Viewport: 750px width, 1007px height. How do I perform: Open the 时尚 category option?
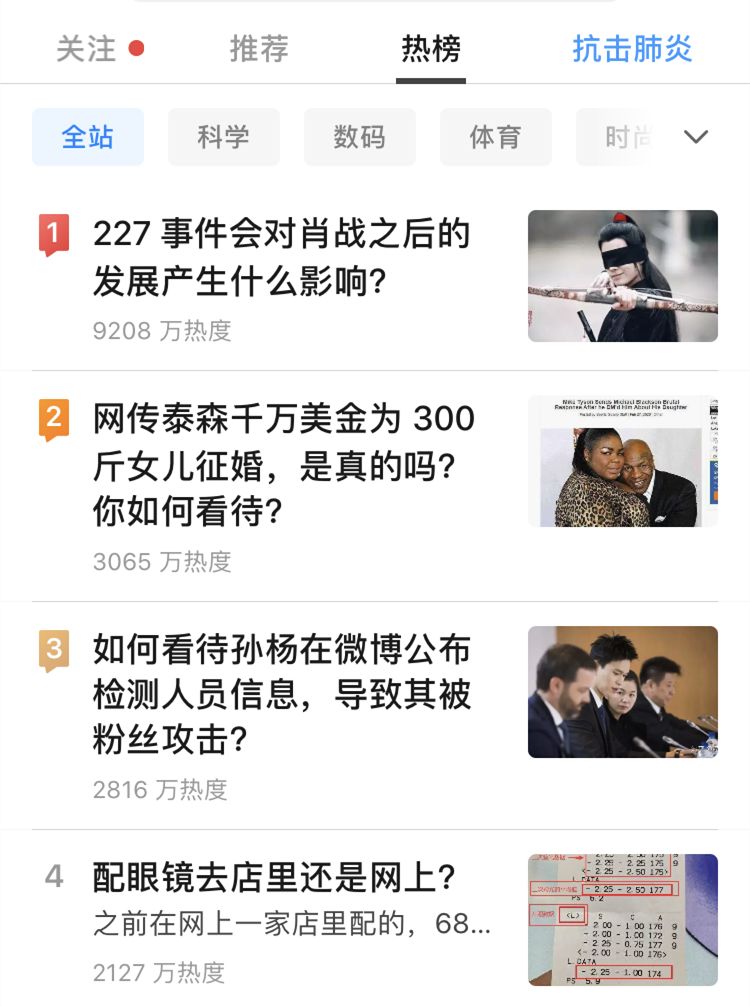coord(622,137)
